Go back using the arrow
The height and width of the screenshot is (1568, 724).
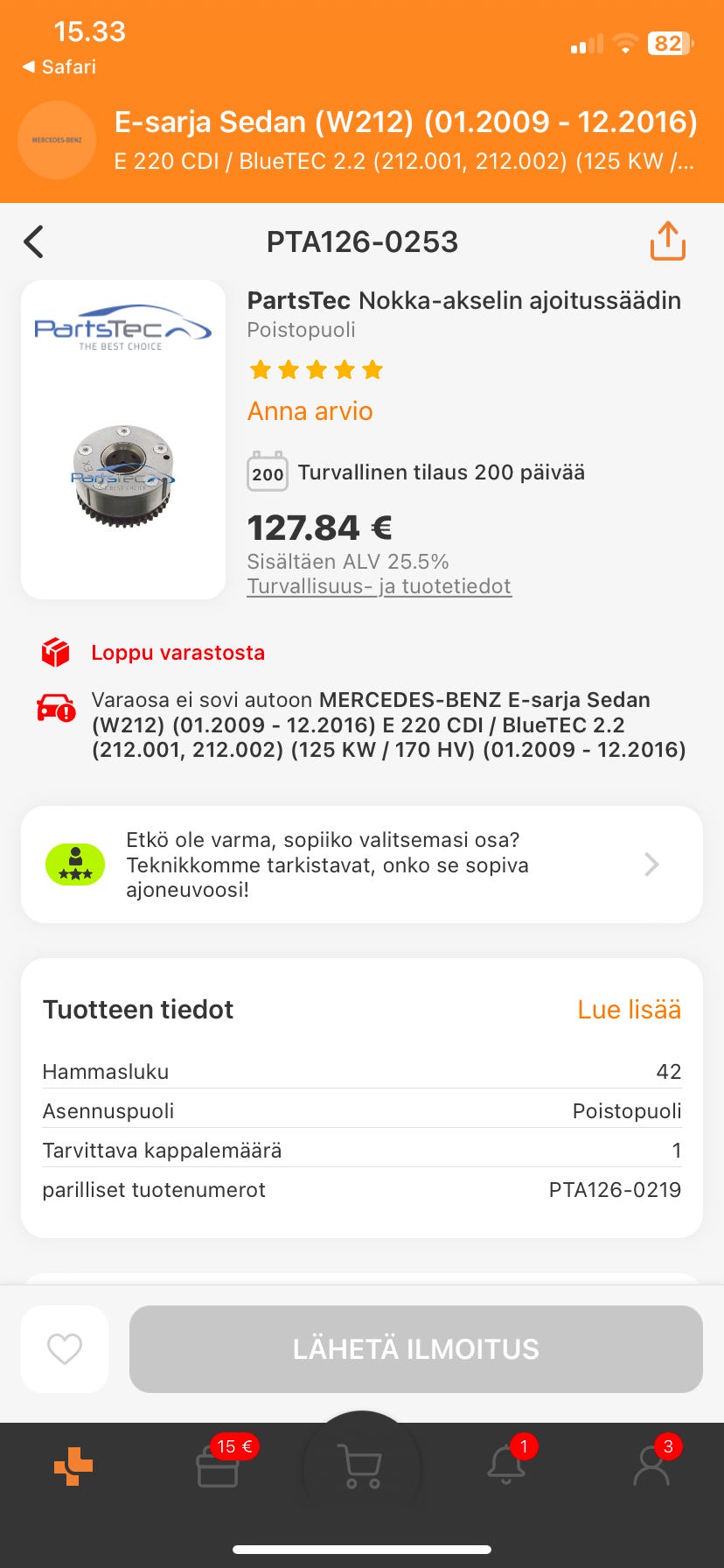click(34, 242)
